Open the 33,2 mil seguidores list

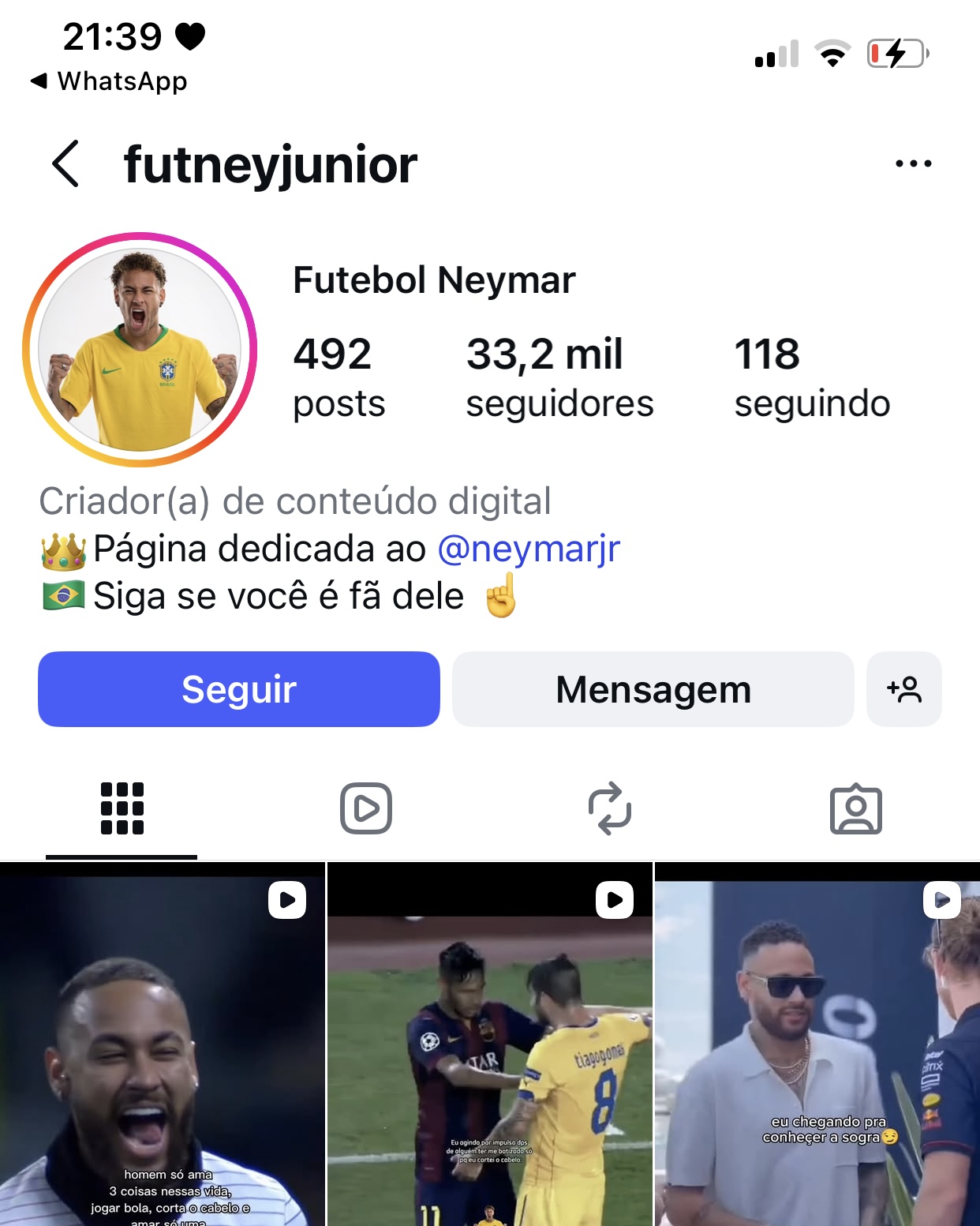[559, 376]
